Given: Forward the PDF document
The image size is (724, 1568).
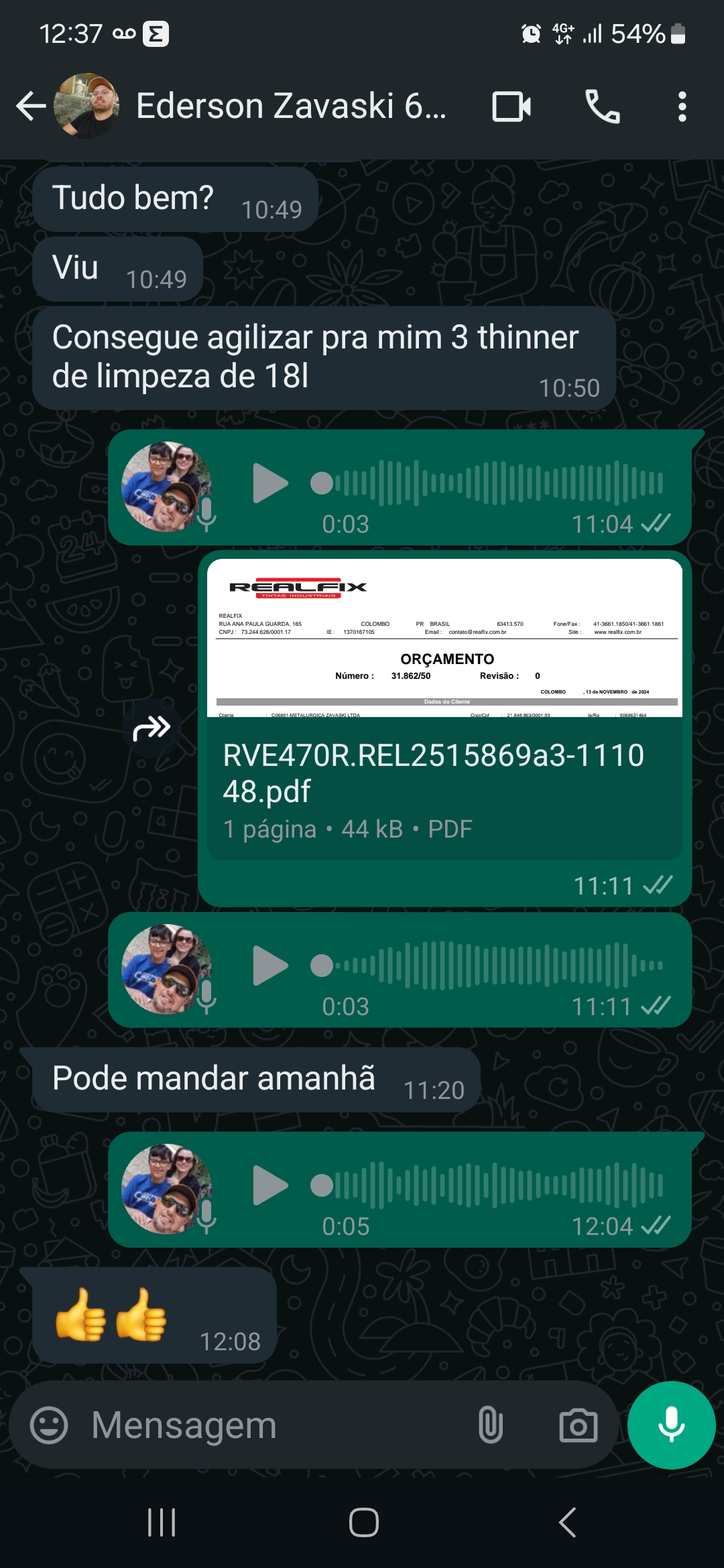Looking at the screenshot, I should click(x=152, y=728).
